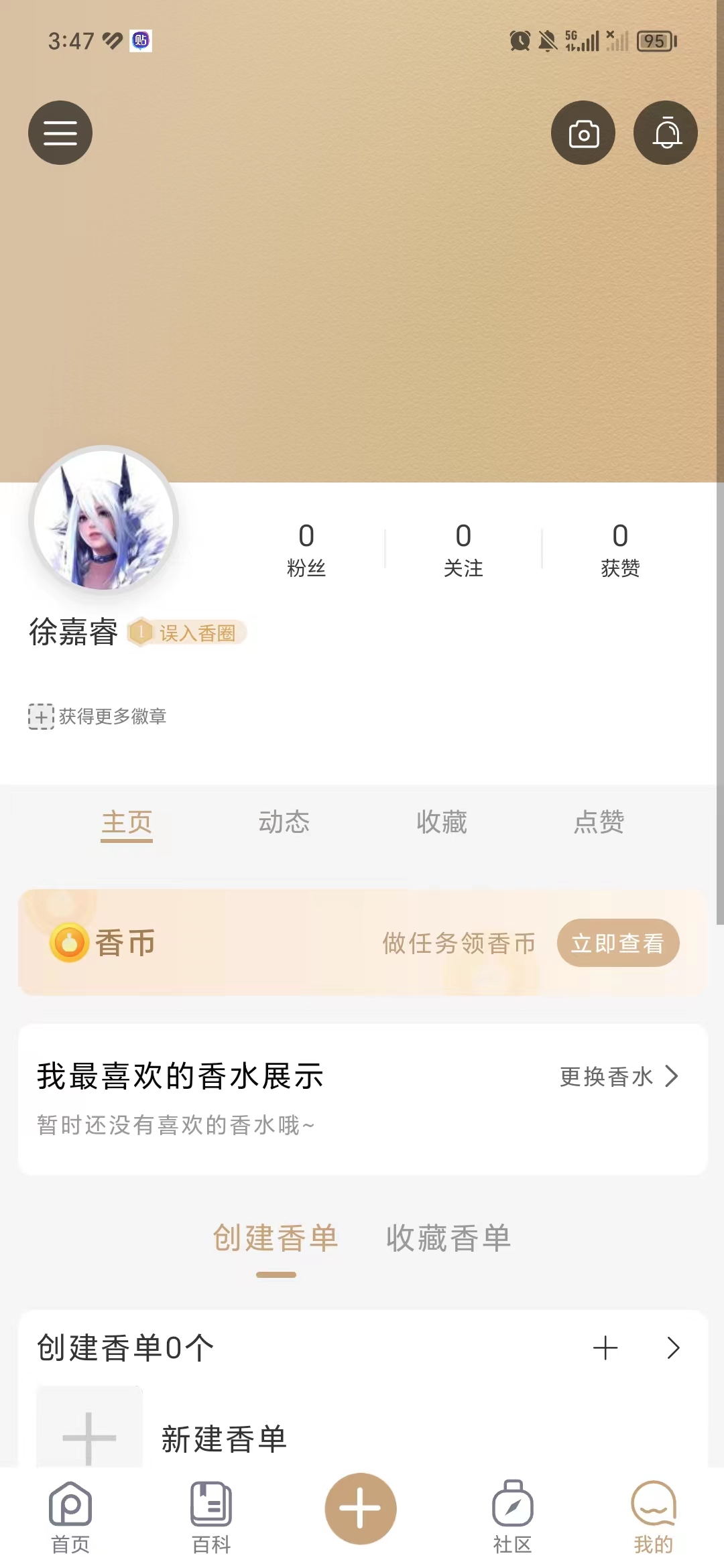Tap the camera icon
This screenshot has width=724, height=1568.
point(583,133)
